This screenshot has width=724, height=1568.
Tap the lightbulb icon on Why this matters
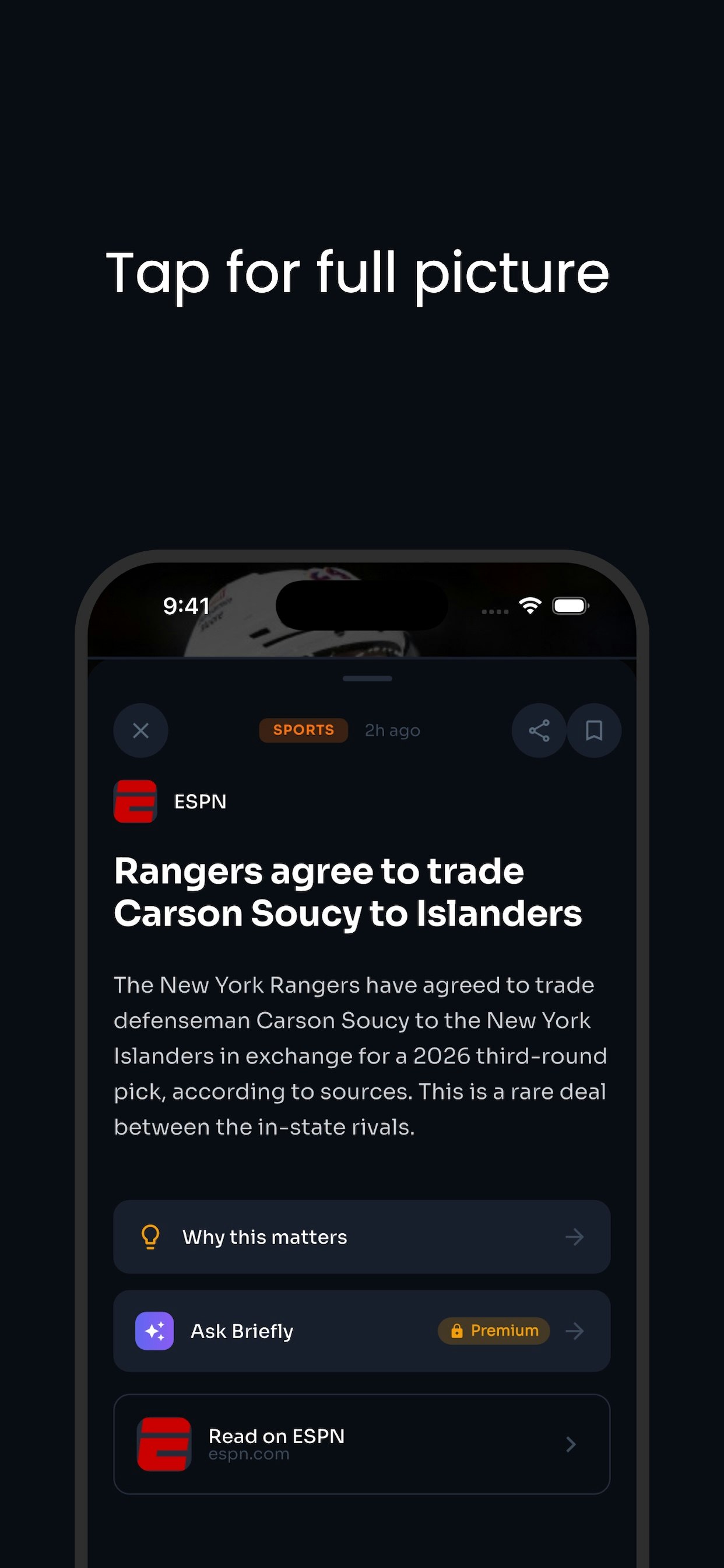(x=150, y=1237)
